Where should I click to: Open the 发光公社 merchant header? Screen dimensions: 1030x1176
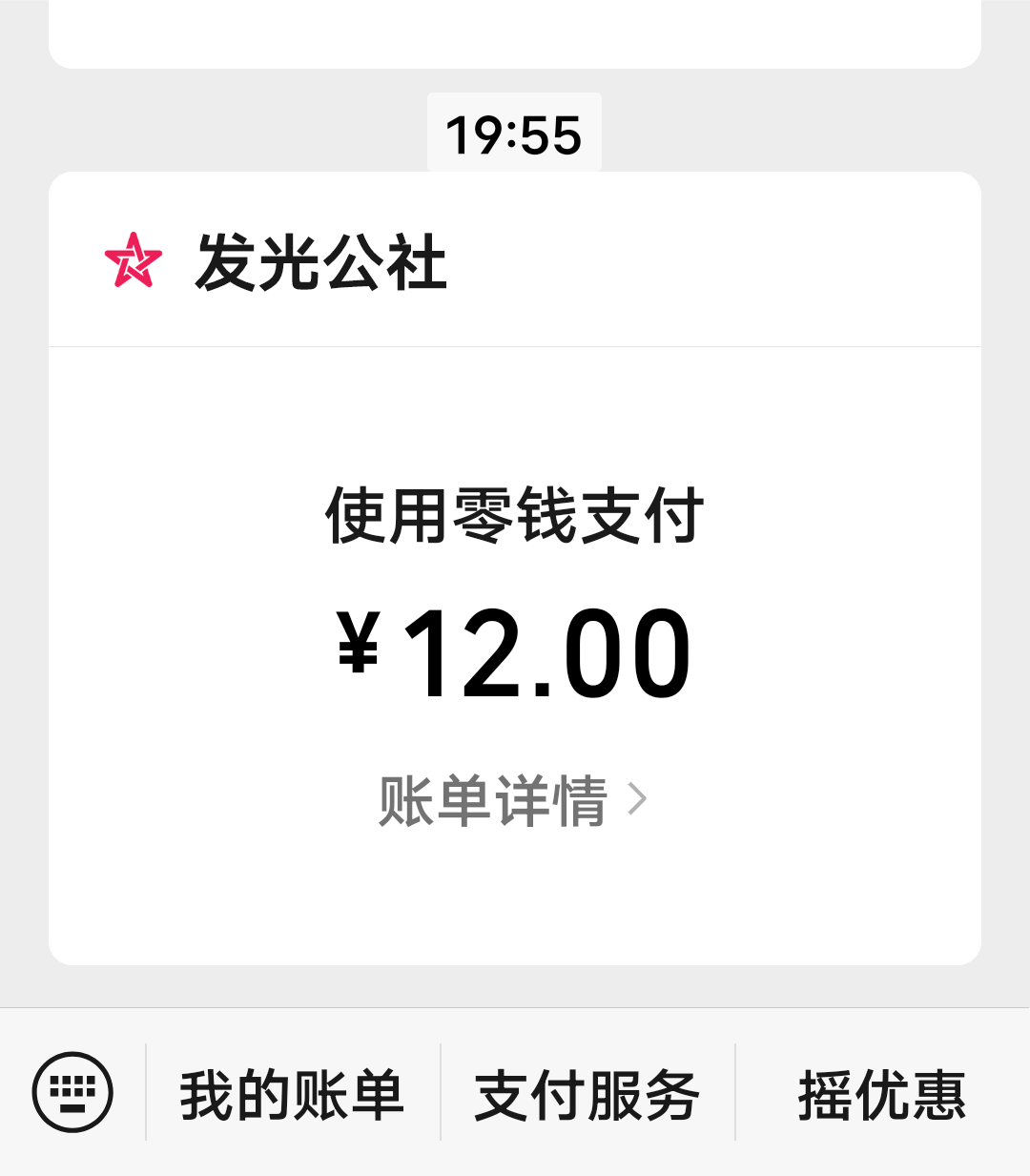(x=320, y=261)
